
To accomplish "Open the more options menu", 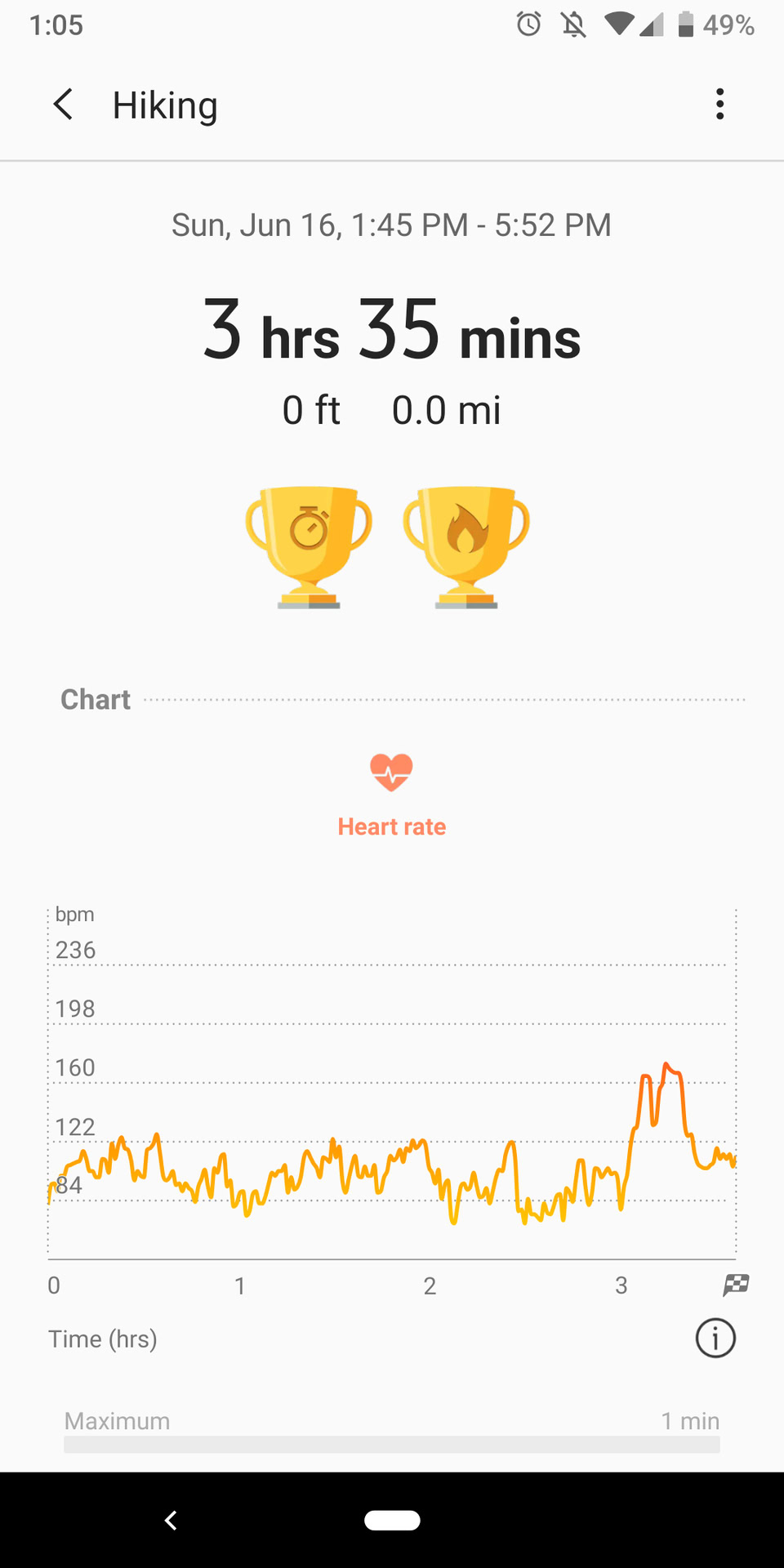I will pos(719,105).
